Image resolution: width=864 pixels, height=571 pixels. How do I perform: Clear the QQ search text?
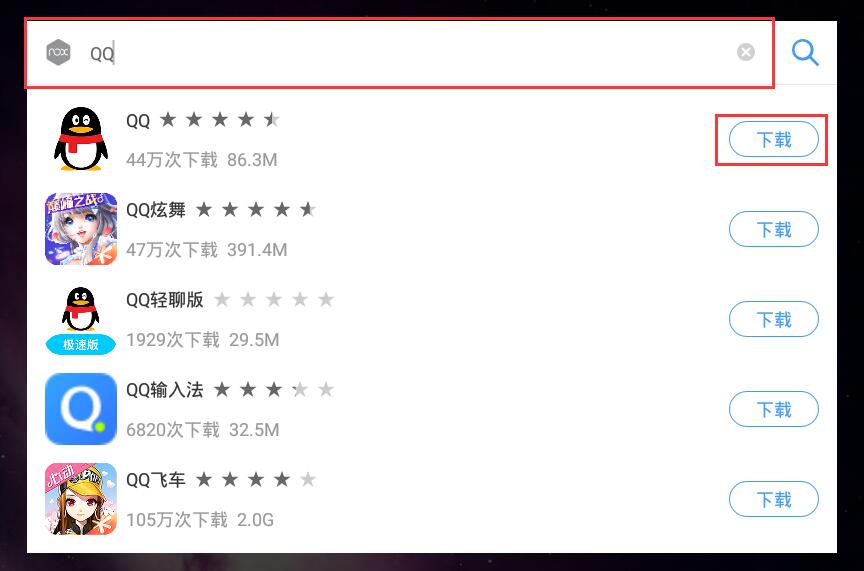tap(746, 52)
